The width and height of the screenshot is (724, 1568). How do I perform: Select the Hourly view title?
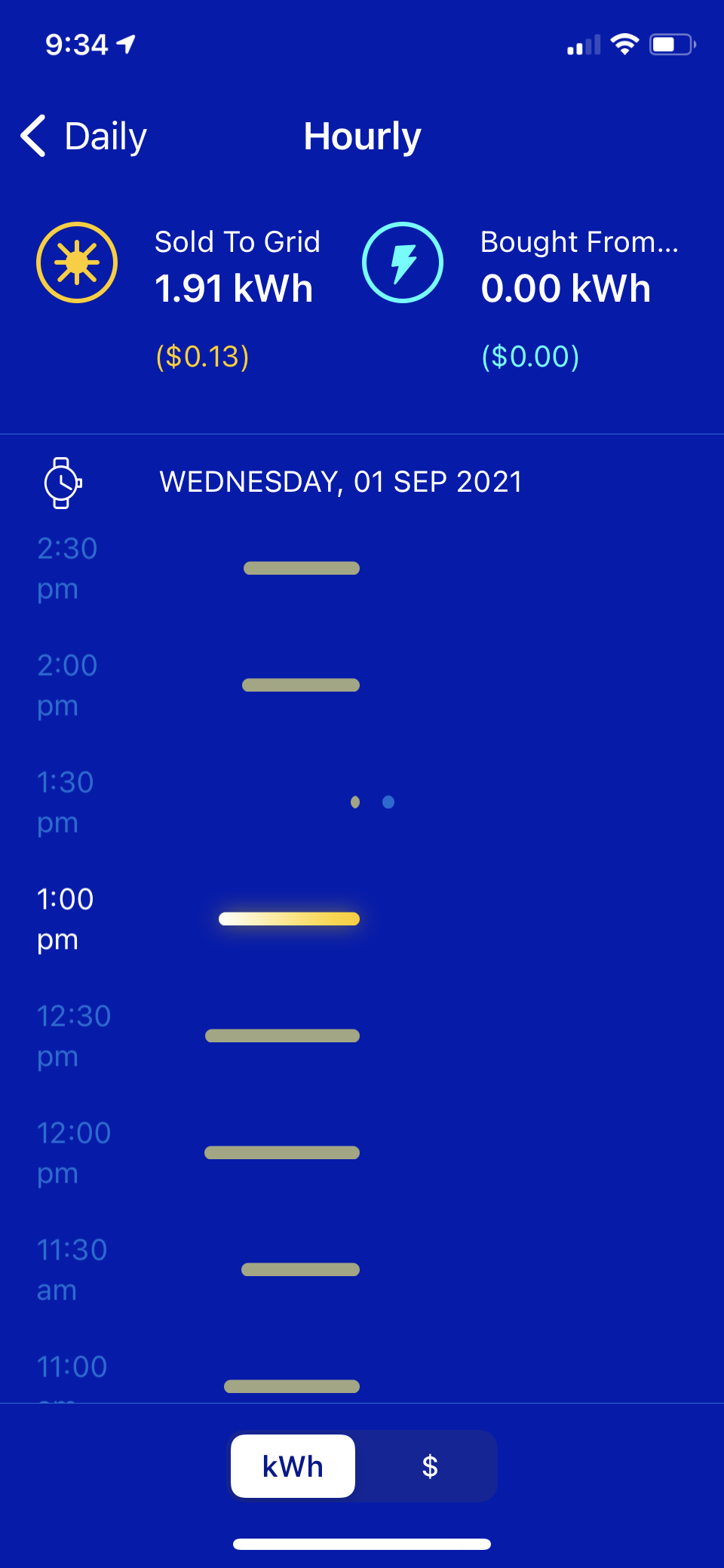click(x=362, y=137)
